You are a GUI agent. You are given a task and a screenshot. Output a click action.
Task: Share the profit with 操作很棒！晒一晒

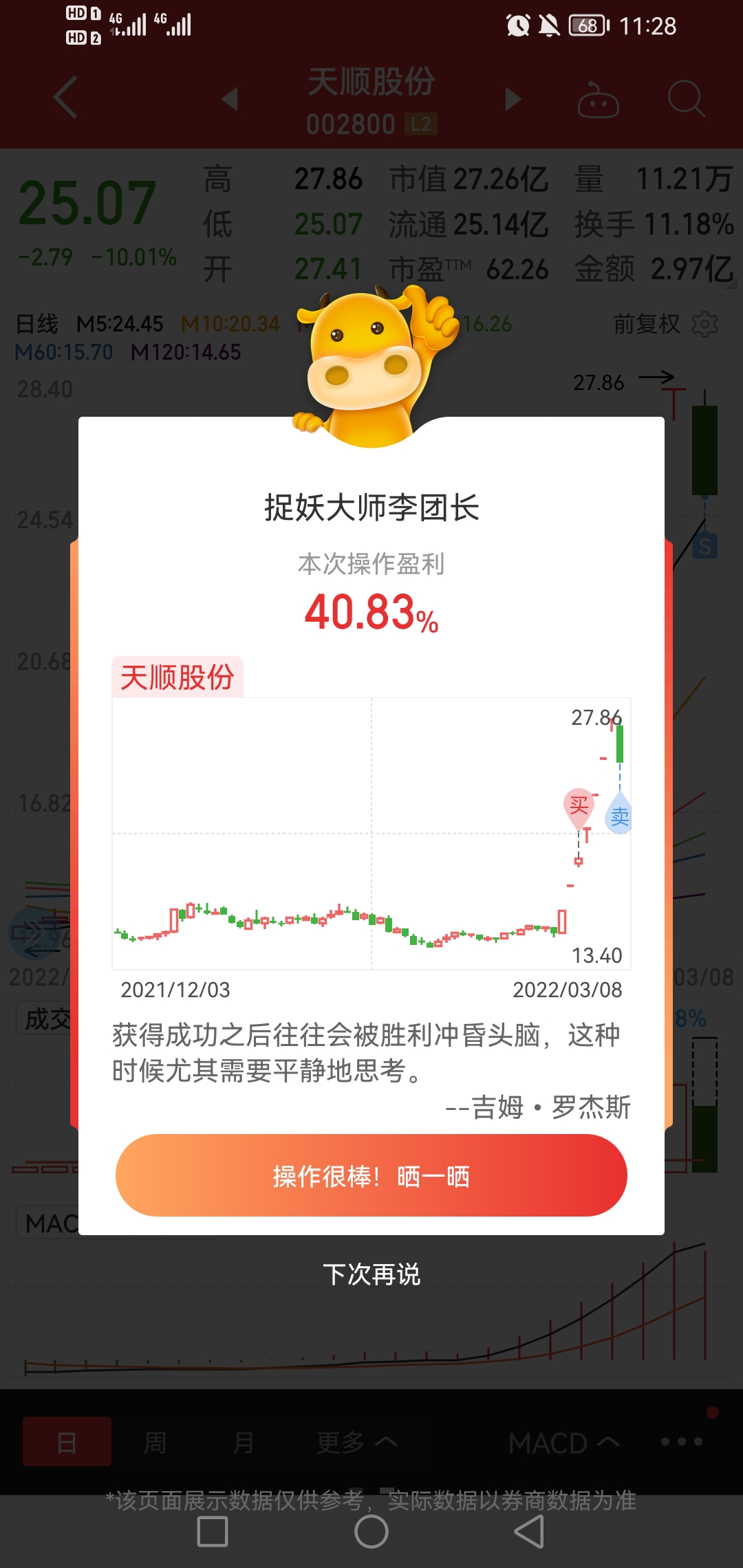(371, 1176)
